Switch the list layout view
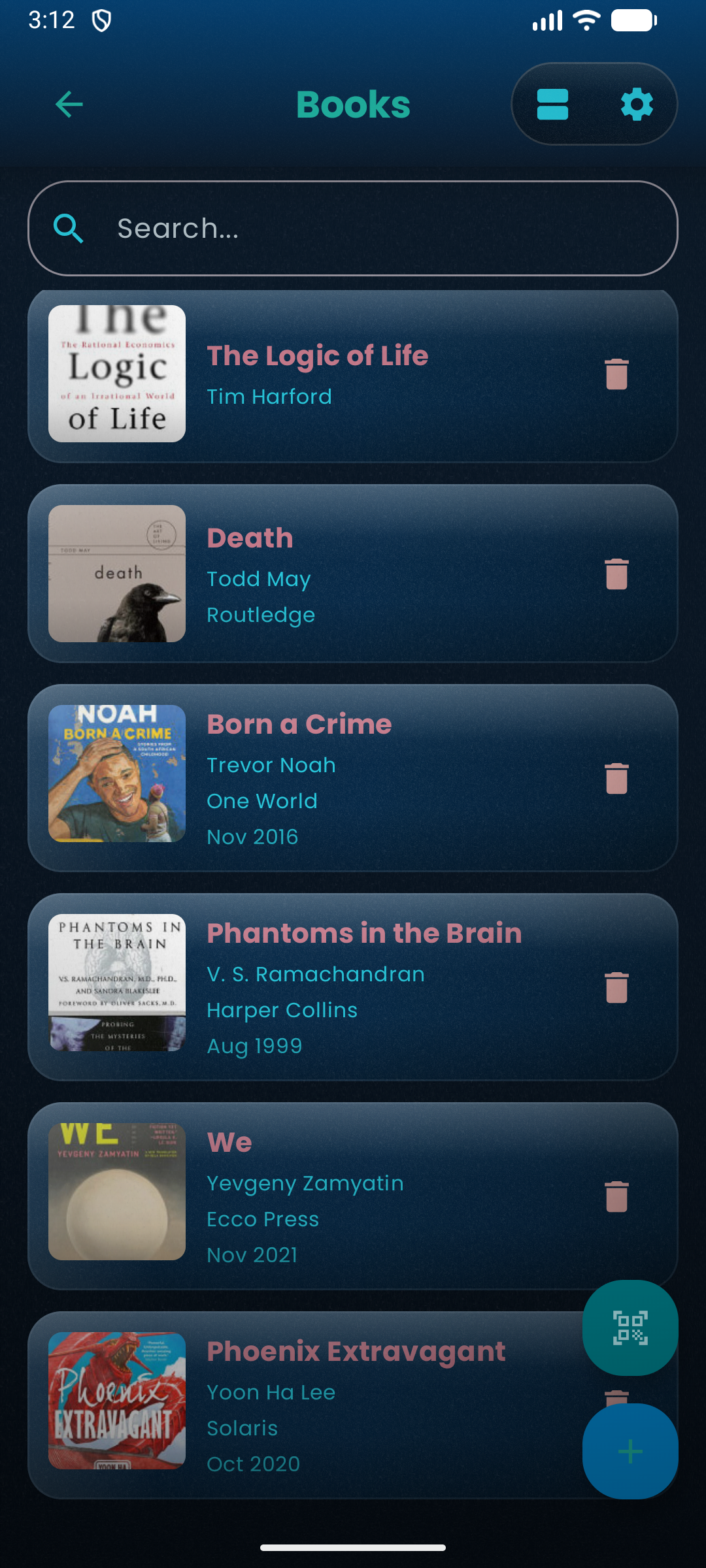706x1568 pixels. click(x=552, y=105)
